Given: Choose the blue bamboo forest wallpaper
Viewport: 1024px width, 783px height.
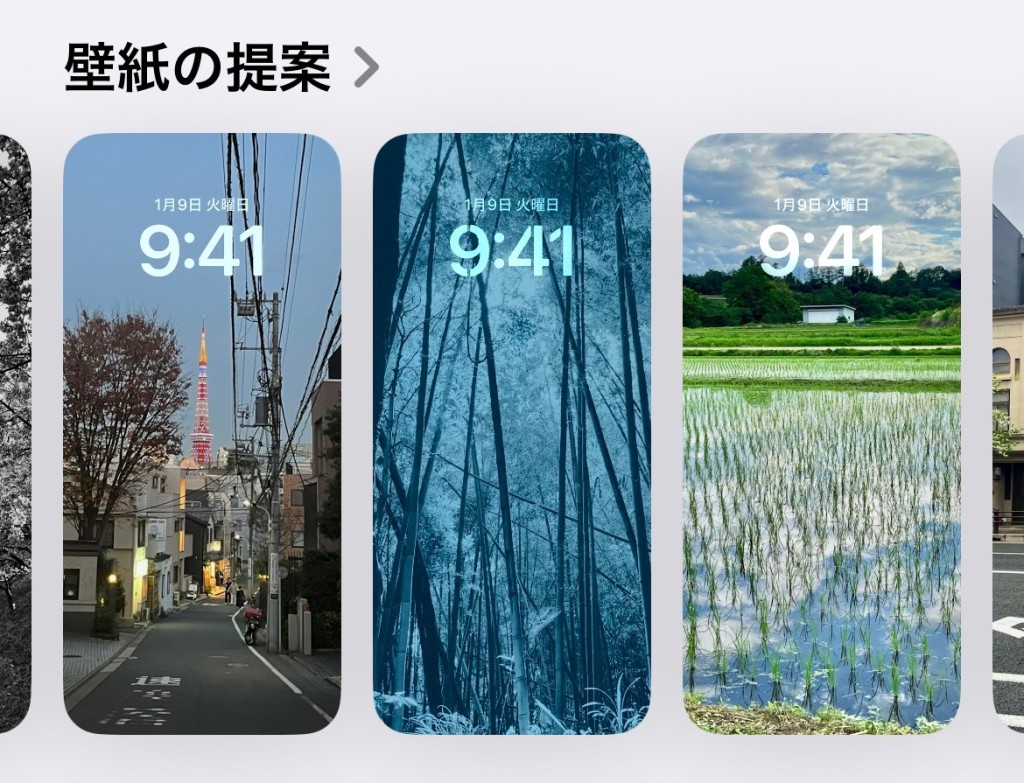Looking at the screenshot, I should [511, 433].
